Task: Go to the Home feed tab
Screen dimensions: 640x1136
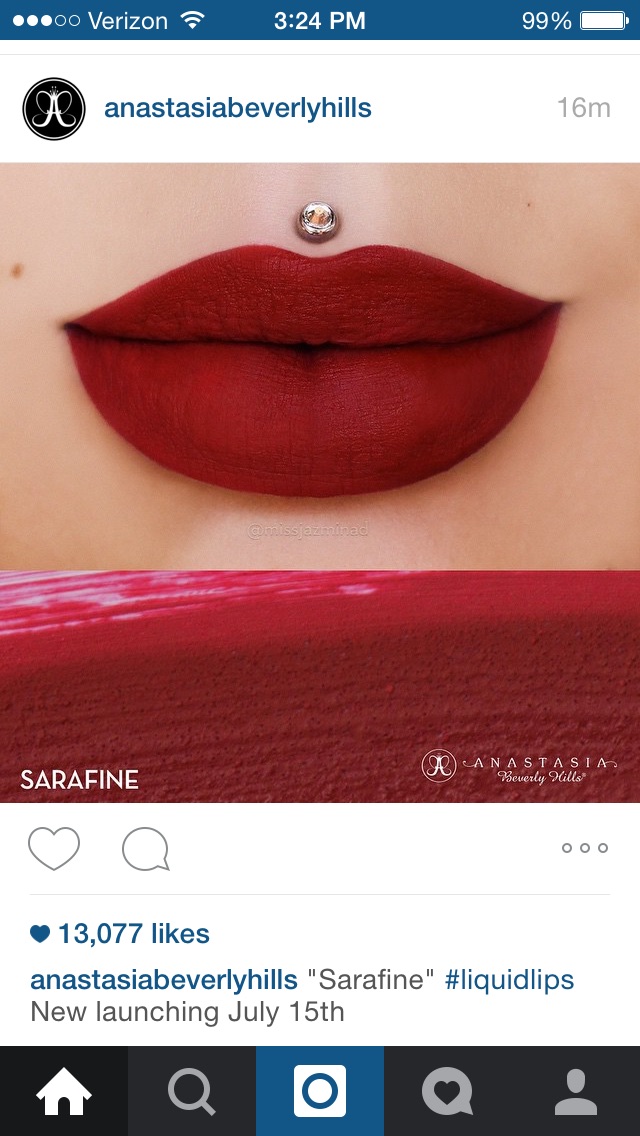Action: click(64, 1091)
